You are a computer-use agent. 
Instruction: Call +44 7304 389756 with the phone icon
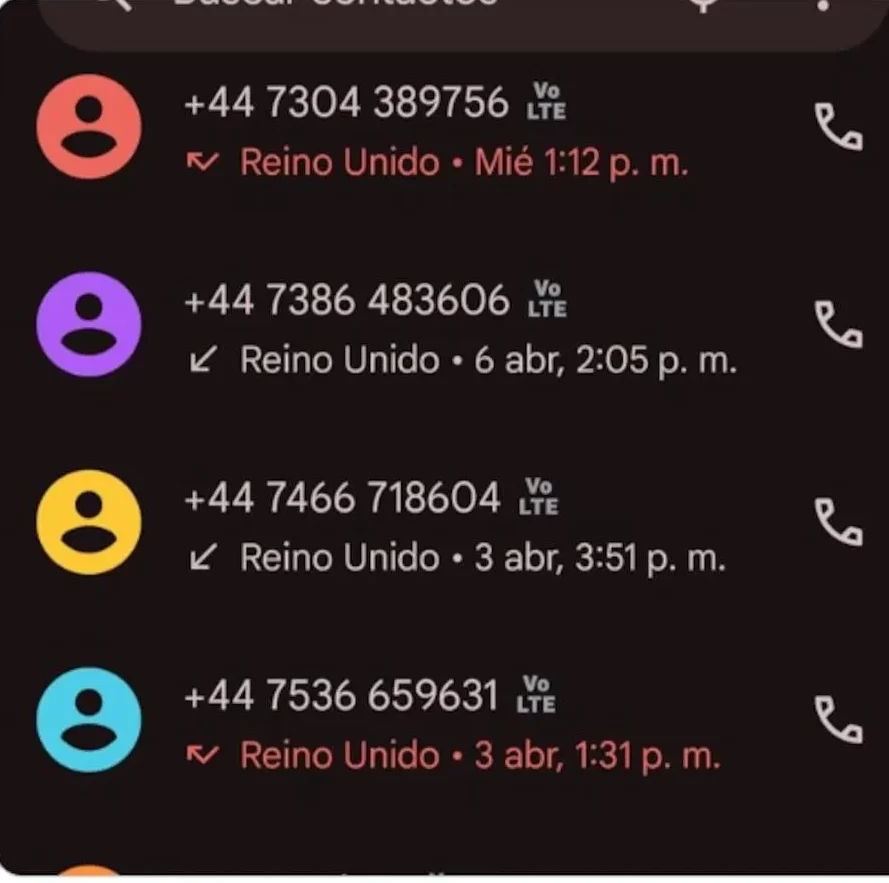[838, 127]
